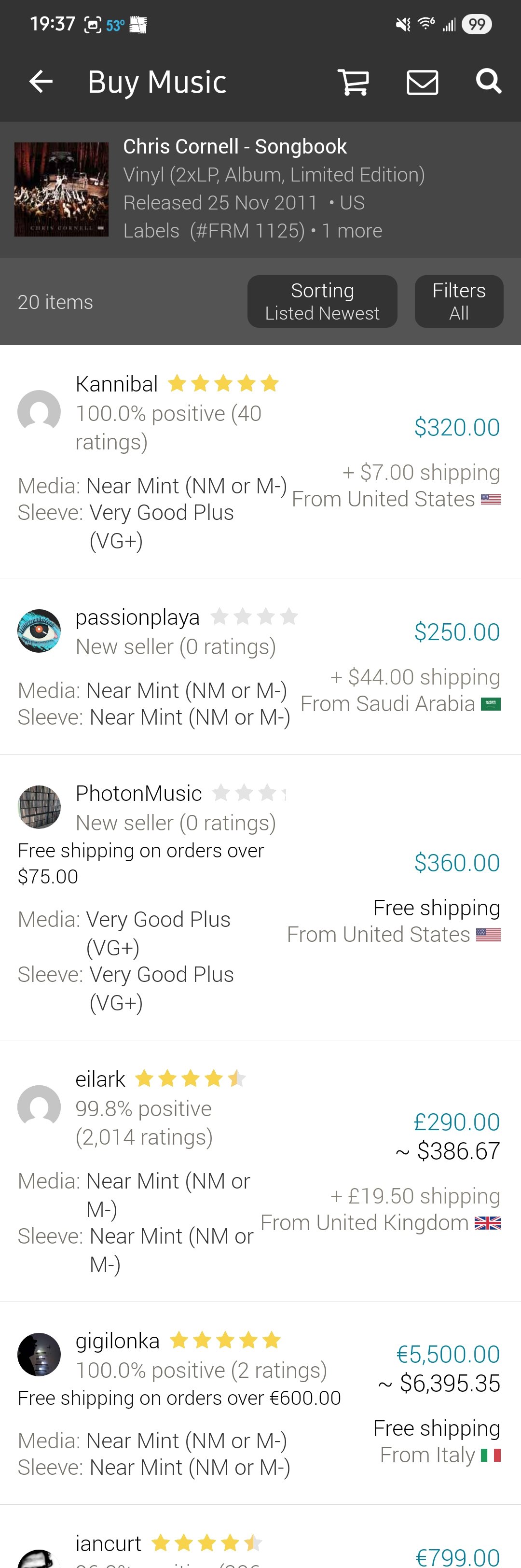521x1568 pixels.
Task: Open the shopping cart
Action: coord(353,82)
